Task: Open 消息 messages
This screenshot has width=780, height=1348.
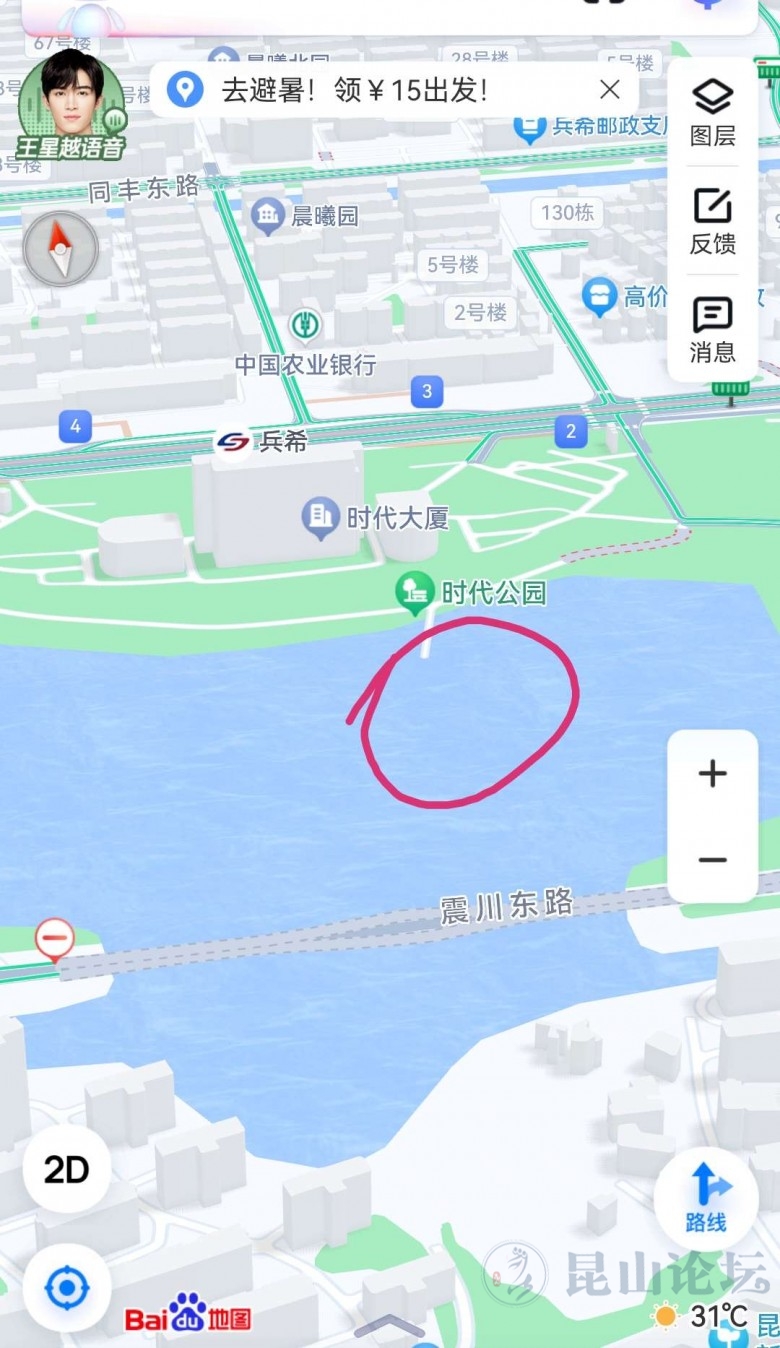Action: tap(712, 329)
